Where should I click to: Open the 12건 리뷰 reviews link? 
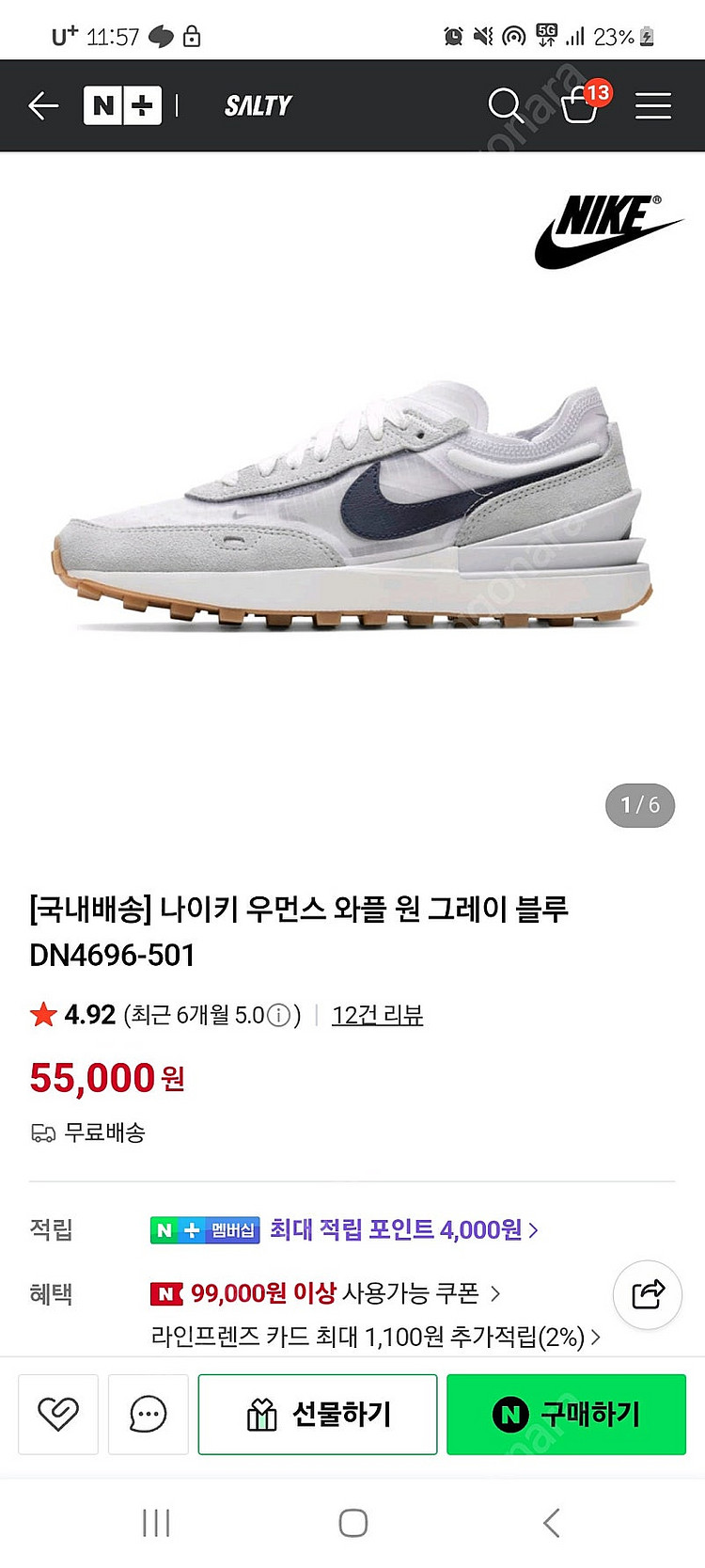377,1016
